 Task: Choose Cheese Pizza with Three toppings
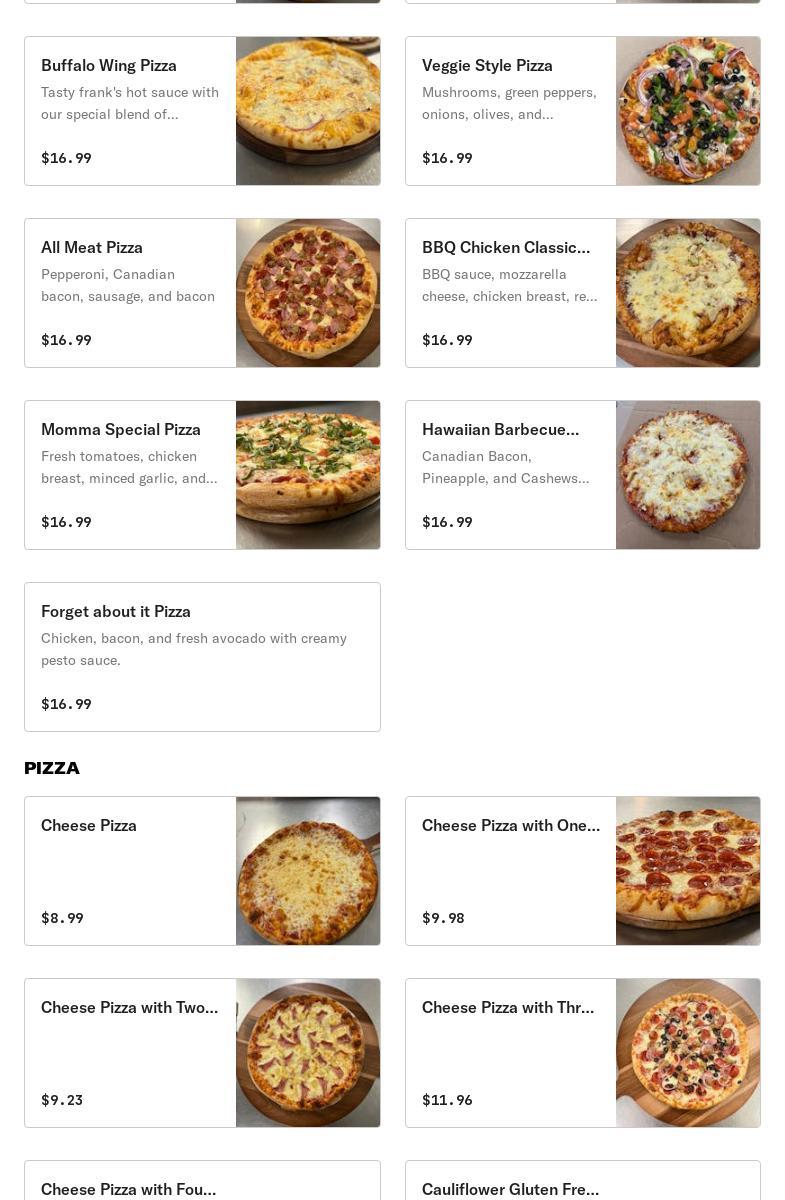(x=582, y=1053)
